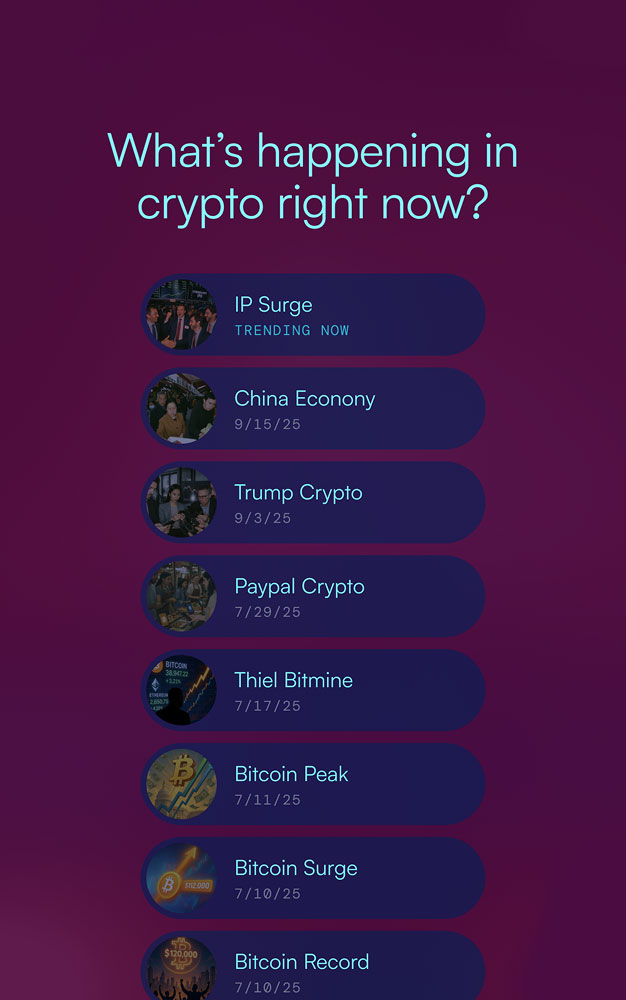Open the Bitcoin Surge topic
626x1000 pixels.
click(x=312, y=879)
